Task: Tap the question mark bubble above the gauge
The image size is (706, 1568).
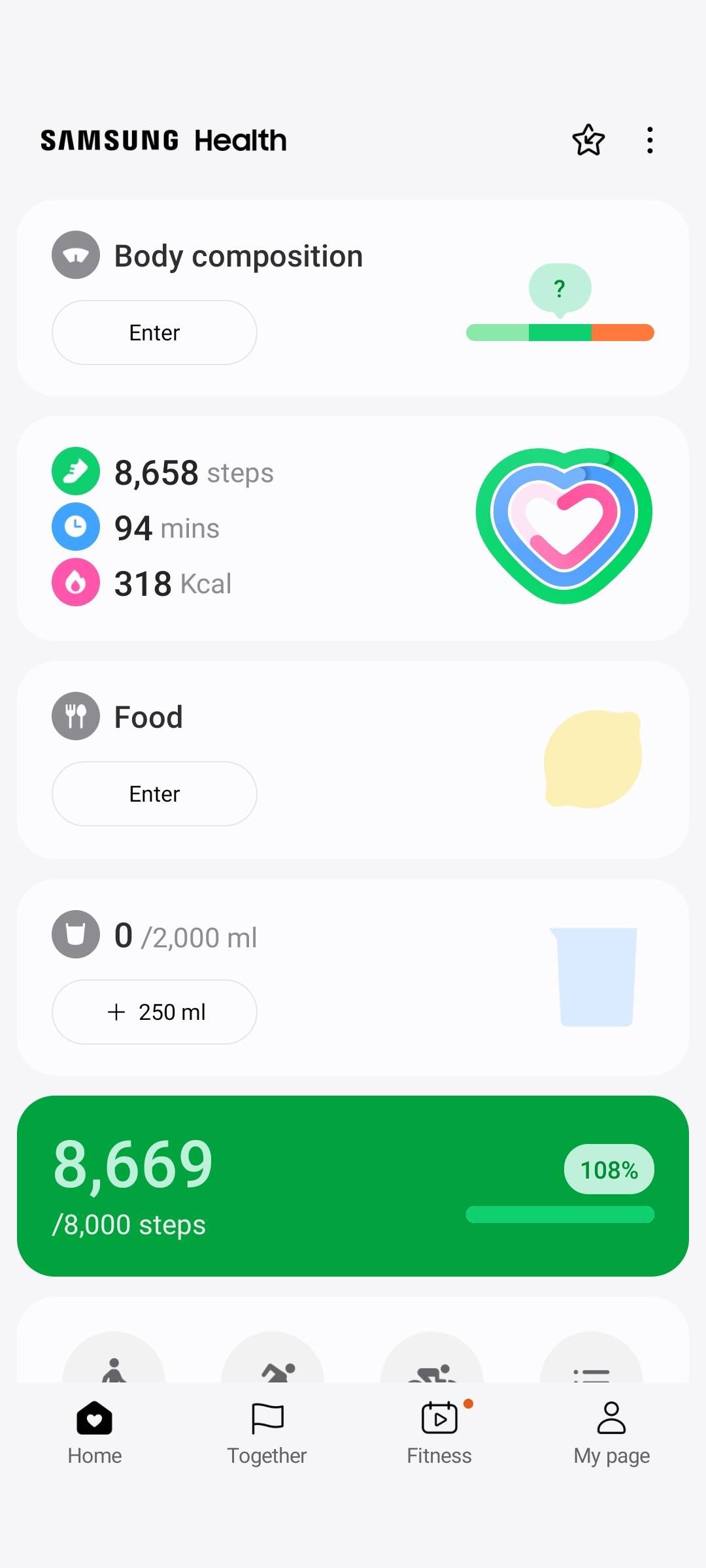Action: click(559, 286)
